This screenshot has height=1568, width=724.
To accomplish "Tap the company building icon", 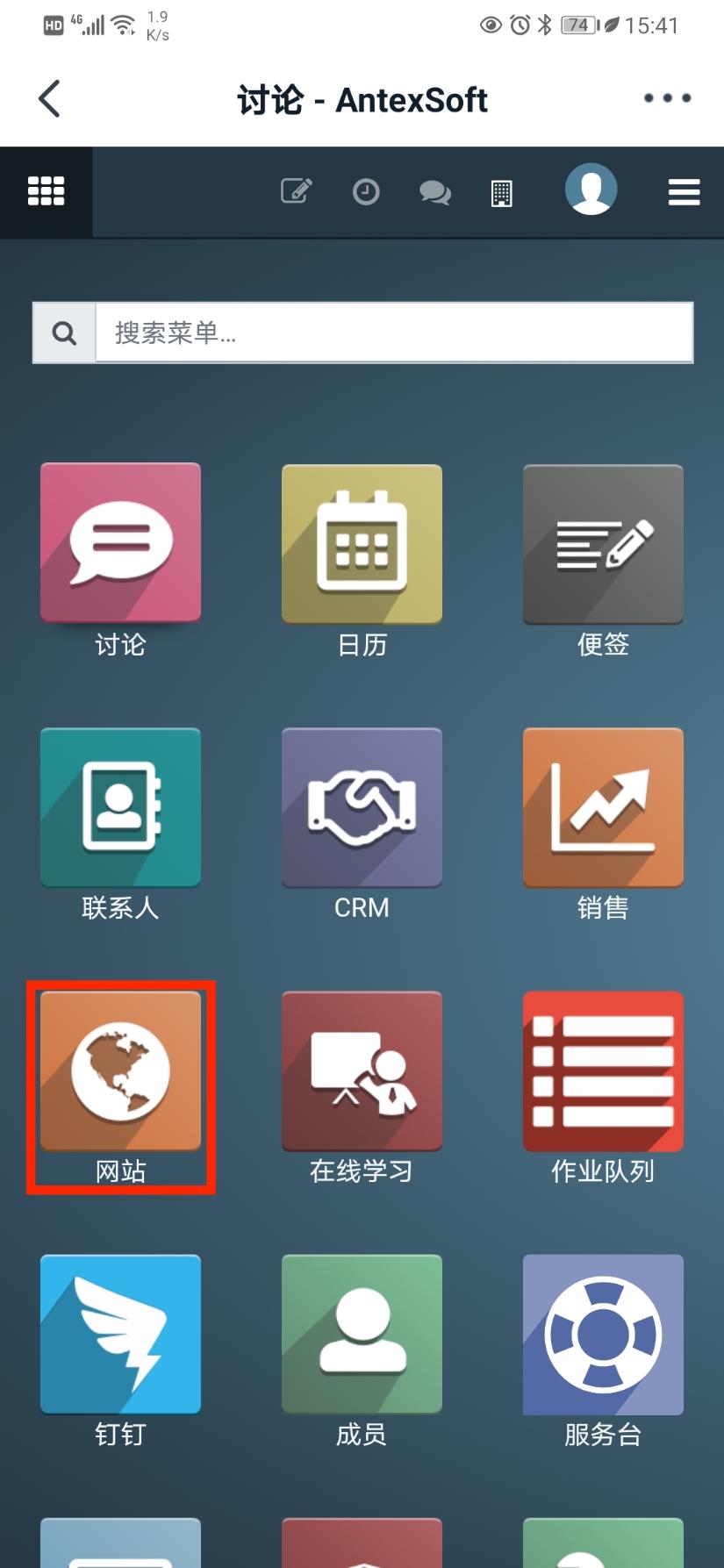I will tap(502, 192).
